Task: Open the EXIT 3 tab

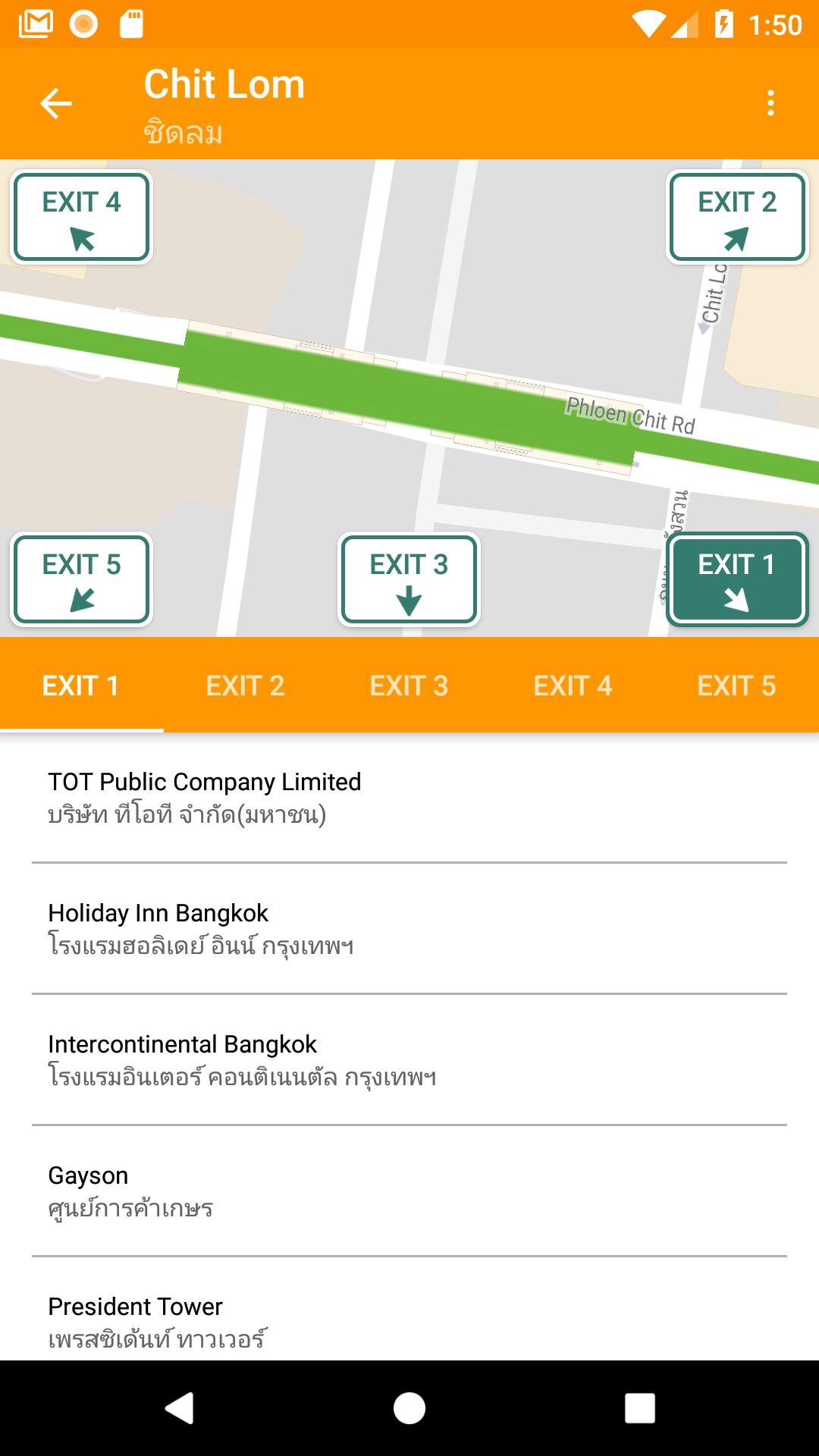Action: tap(409, 685)
